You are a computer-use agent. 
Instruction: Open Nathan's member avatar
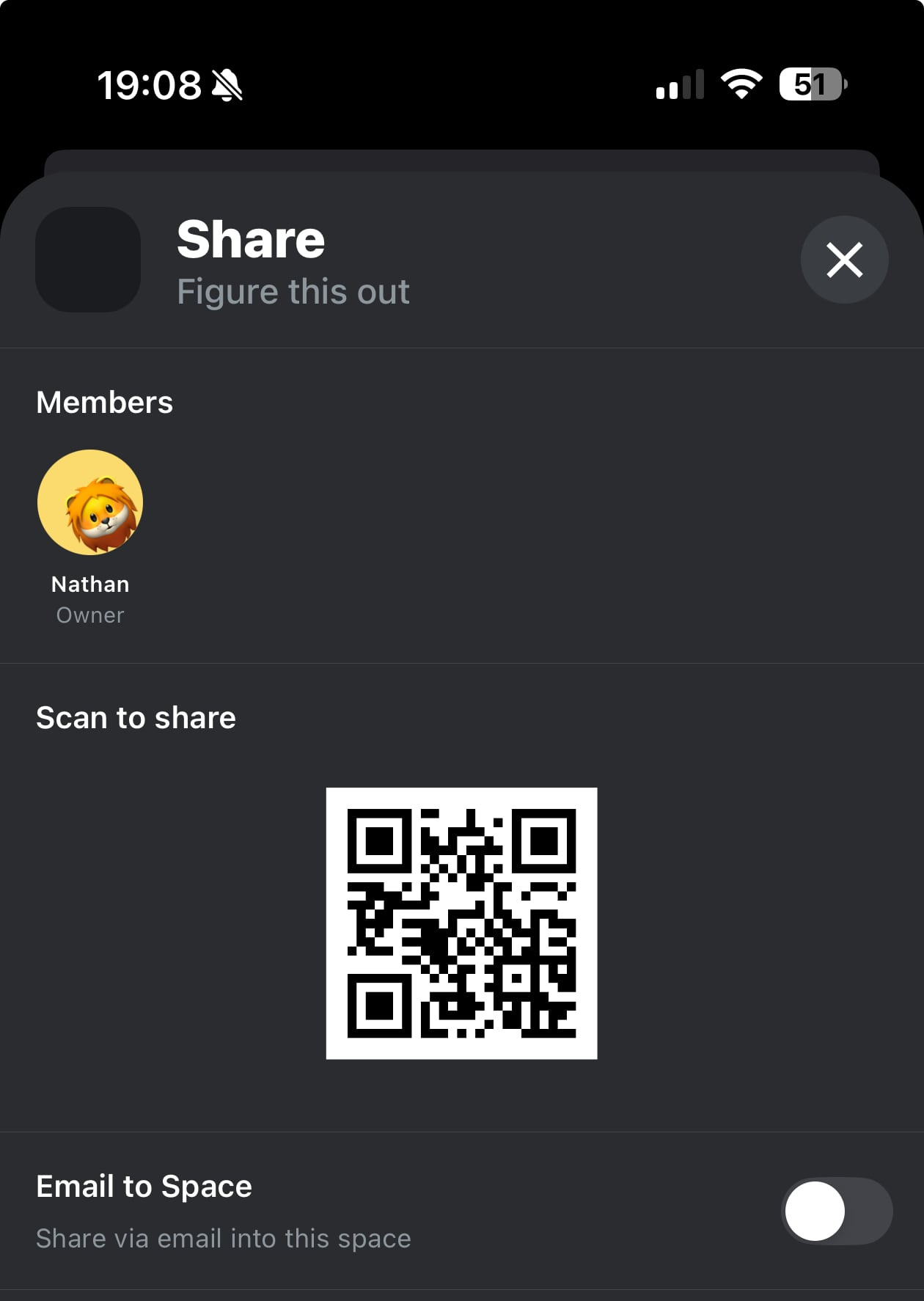(x=90, y=502)
